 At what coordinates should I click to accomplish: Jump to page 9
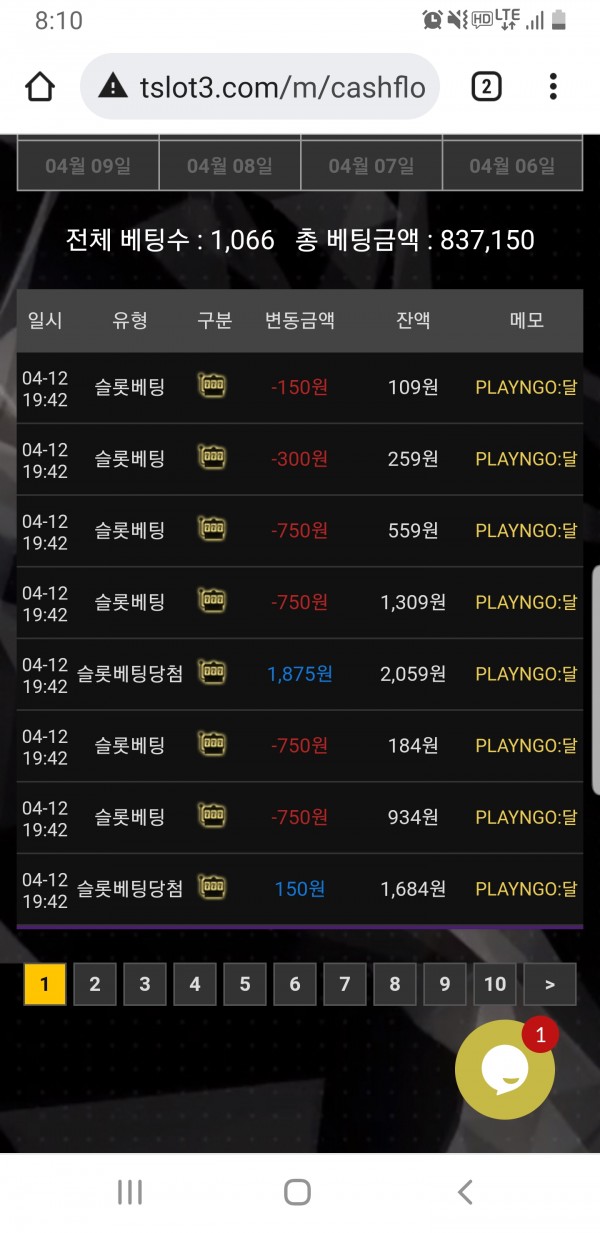(445, 985)
